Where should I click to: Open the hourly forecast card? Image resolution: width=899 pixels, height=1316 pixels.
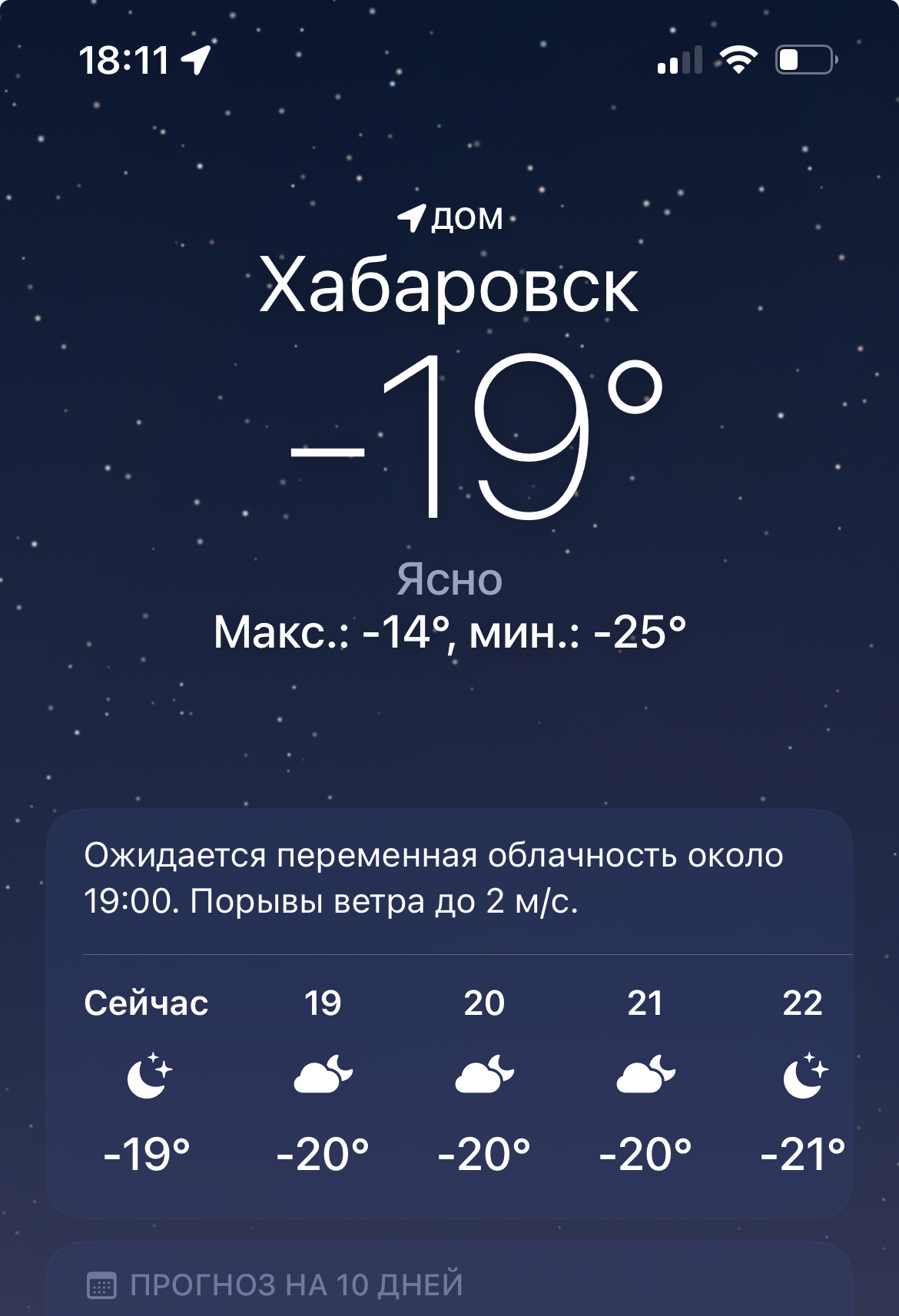point(449,1076)
